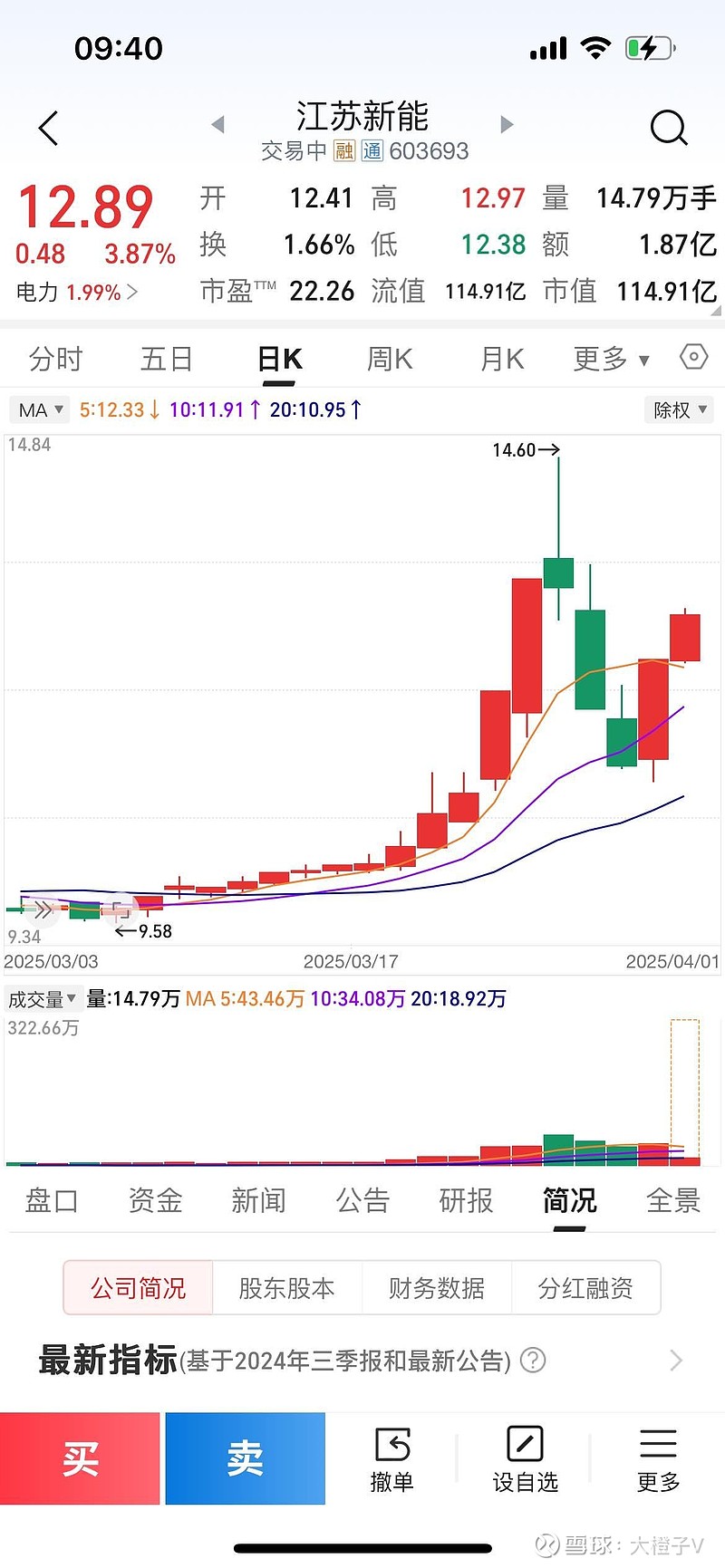This screenshot has height=1568, width=725.
Task: Select the 周K chart tab
Action: pyautogui.click(x=390, y=360)
